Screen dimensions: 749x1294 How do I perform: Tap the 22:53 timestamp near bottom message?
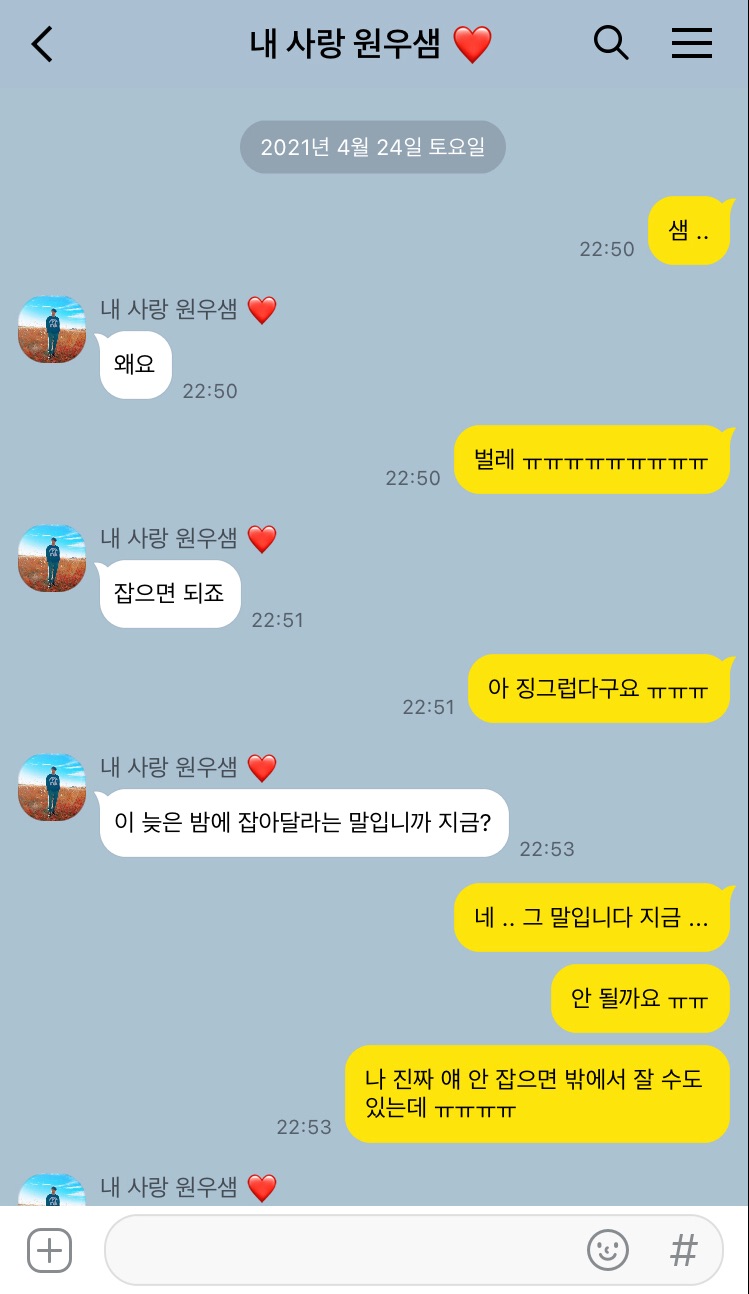tap(304, 1127)
